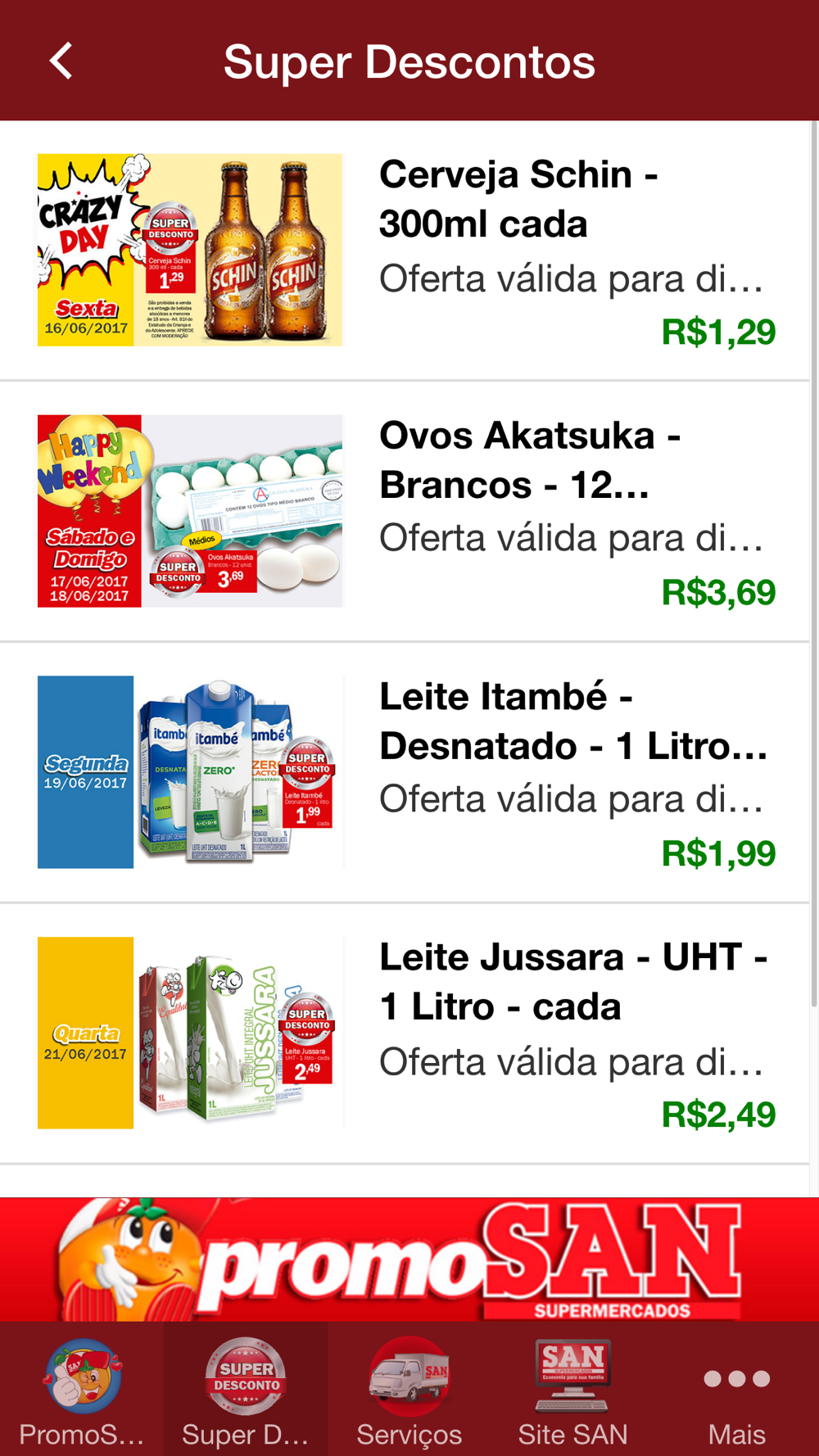819x1456 pixels.
Task: Tap the Super Desconto tab
Action: coord(246,1390)
